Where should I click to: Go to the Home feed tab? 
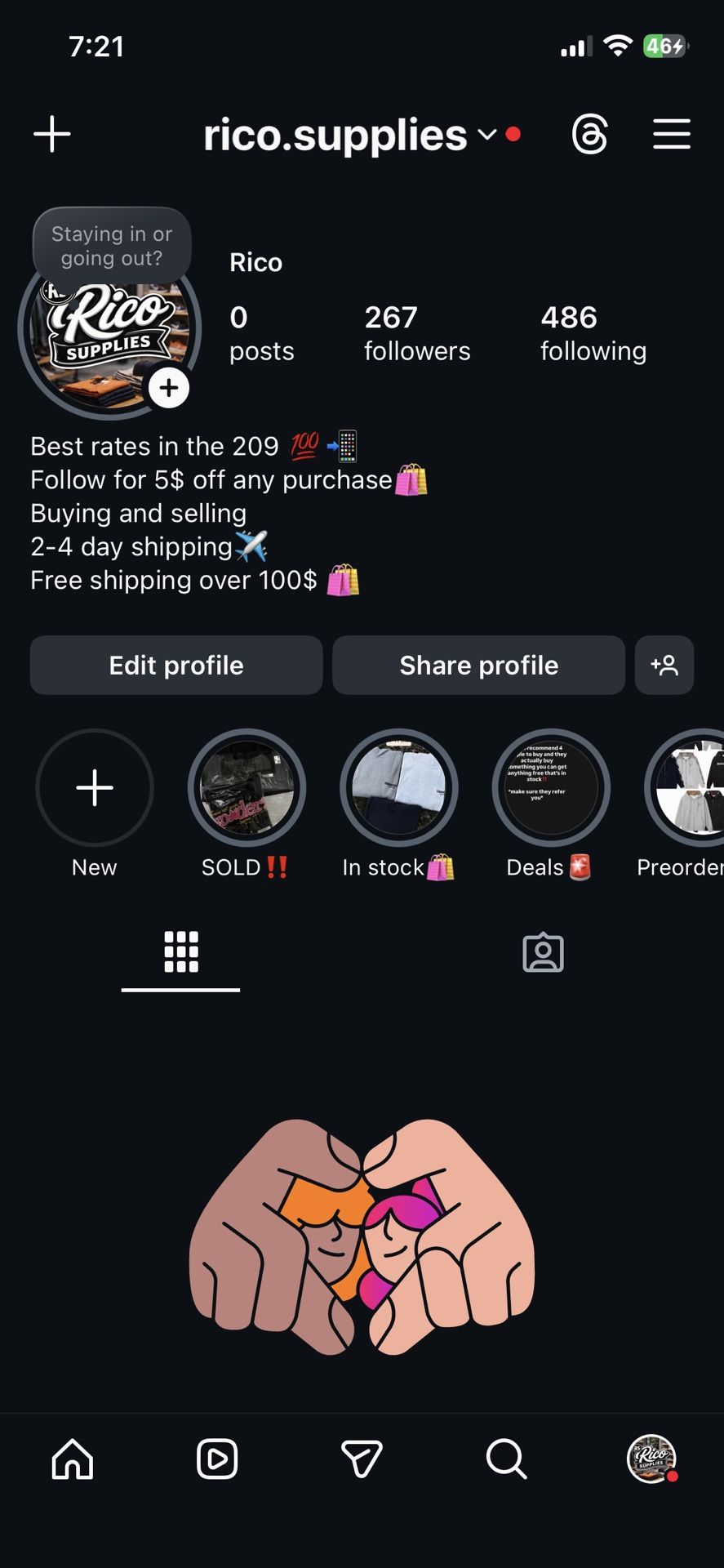pyautogui.click(x=73, y=1459)
